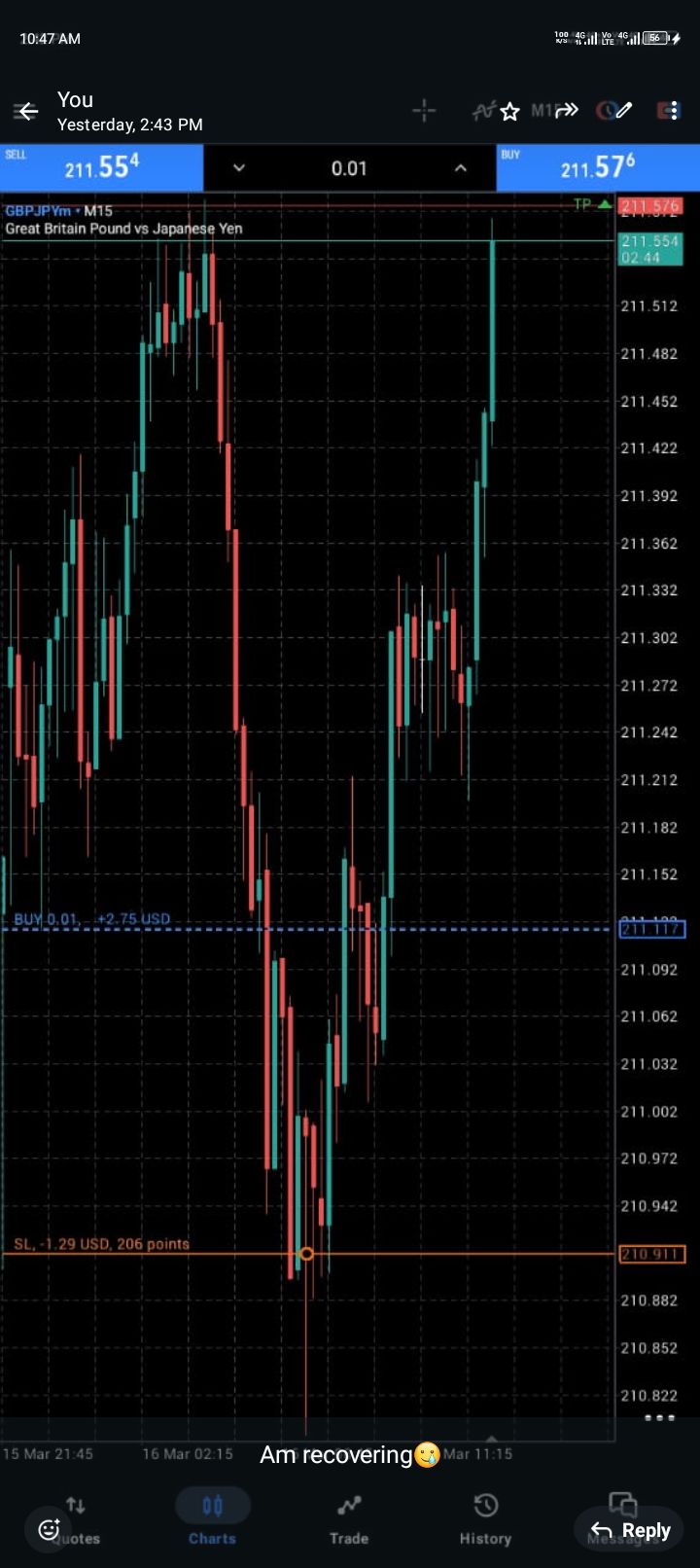The width and height of the screenshot is (700, 1568).
Task: Reply to this message
Action: (630, 1530)
